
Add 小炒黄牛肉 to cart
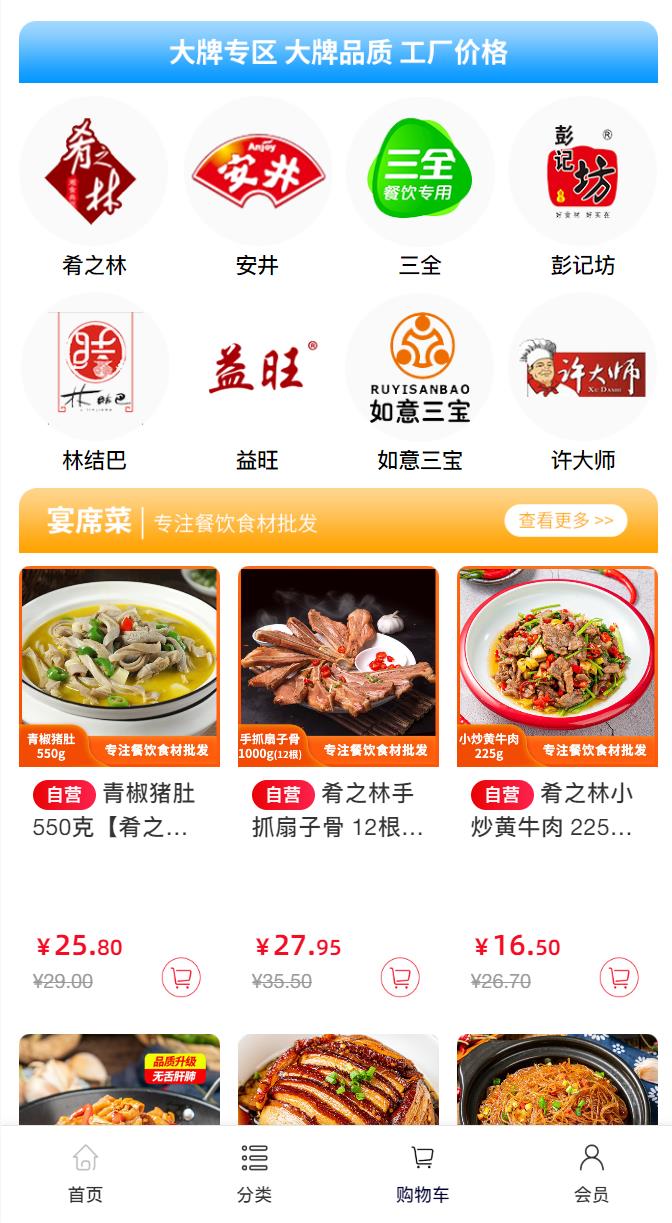619,977
